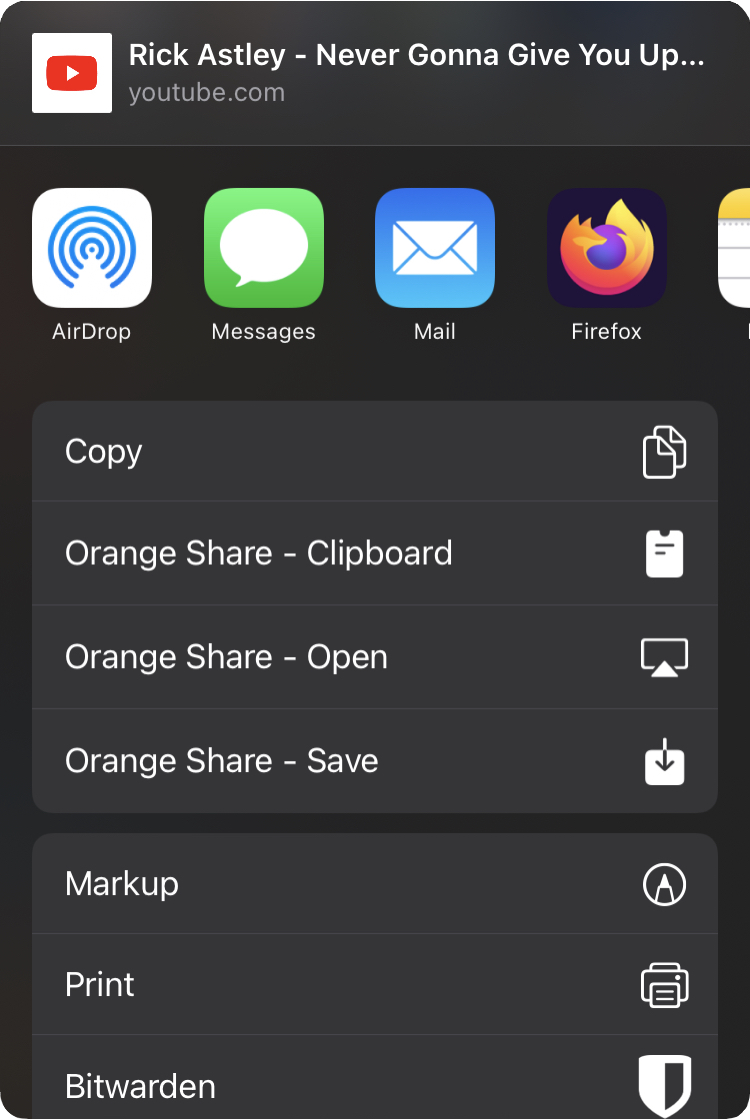
Task: Open Markup for this page
Action: click(375, 884)
